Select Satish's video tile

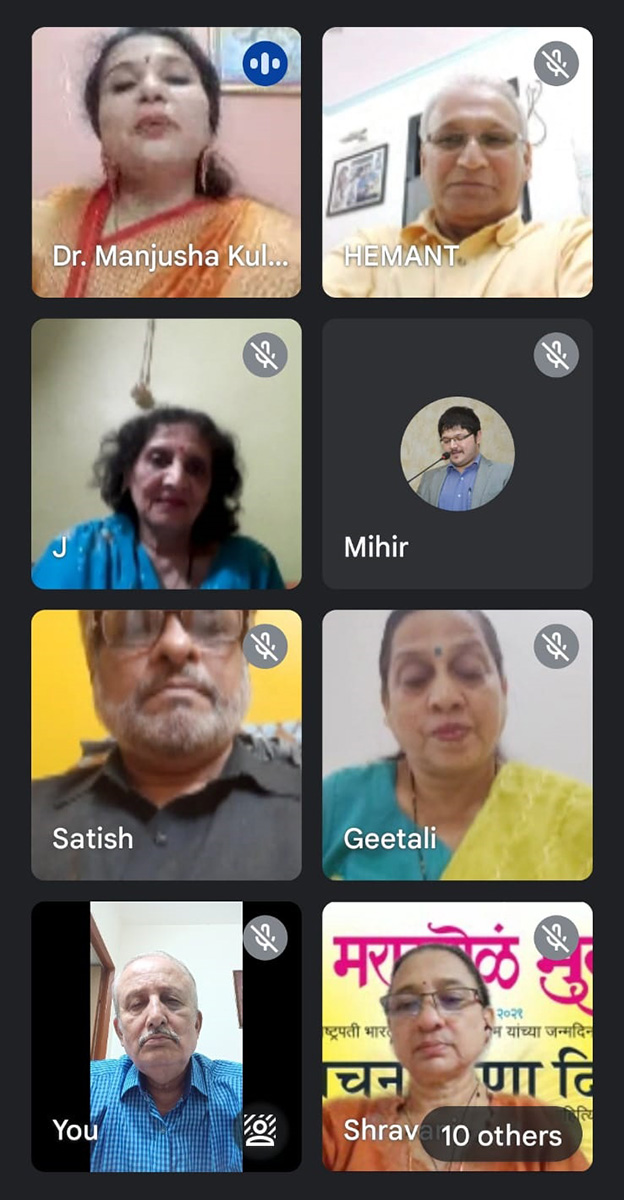166,745
